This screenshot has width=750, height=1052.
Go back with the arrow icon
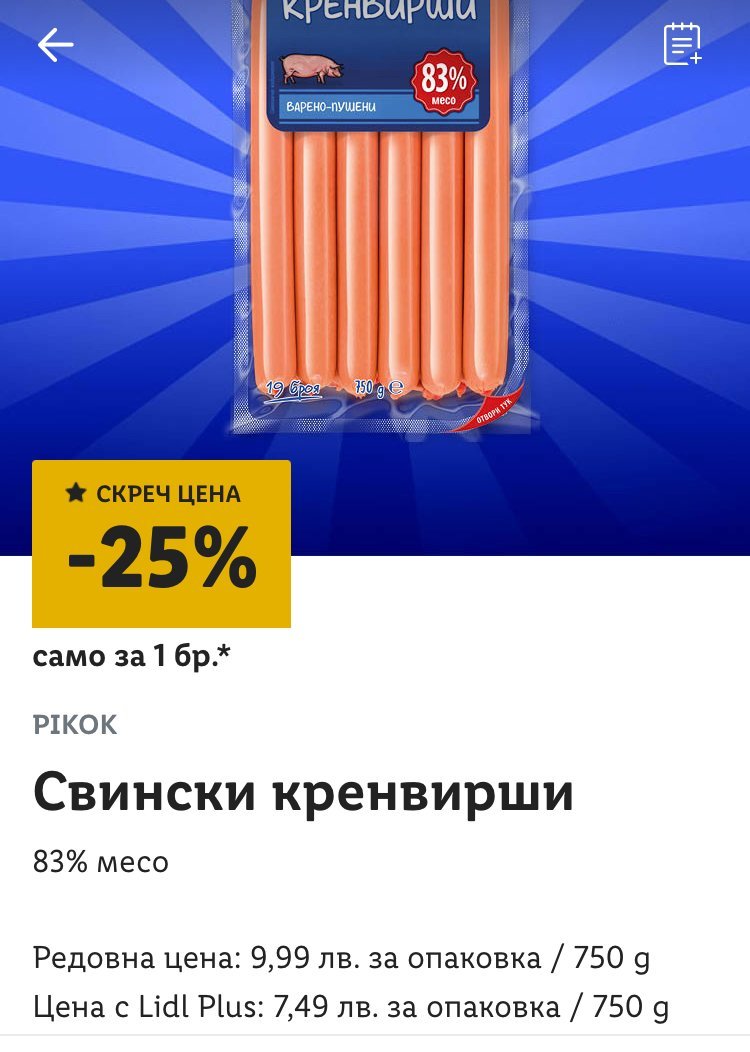[55, 46]
